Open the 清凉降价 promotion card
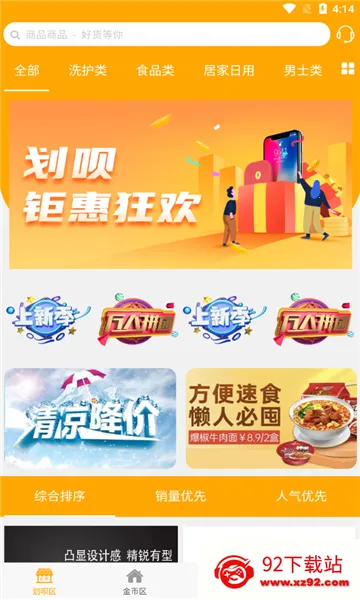360x600 pixels. click(90, 418)
